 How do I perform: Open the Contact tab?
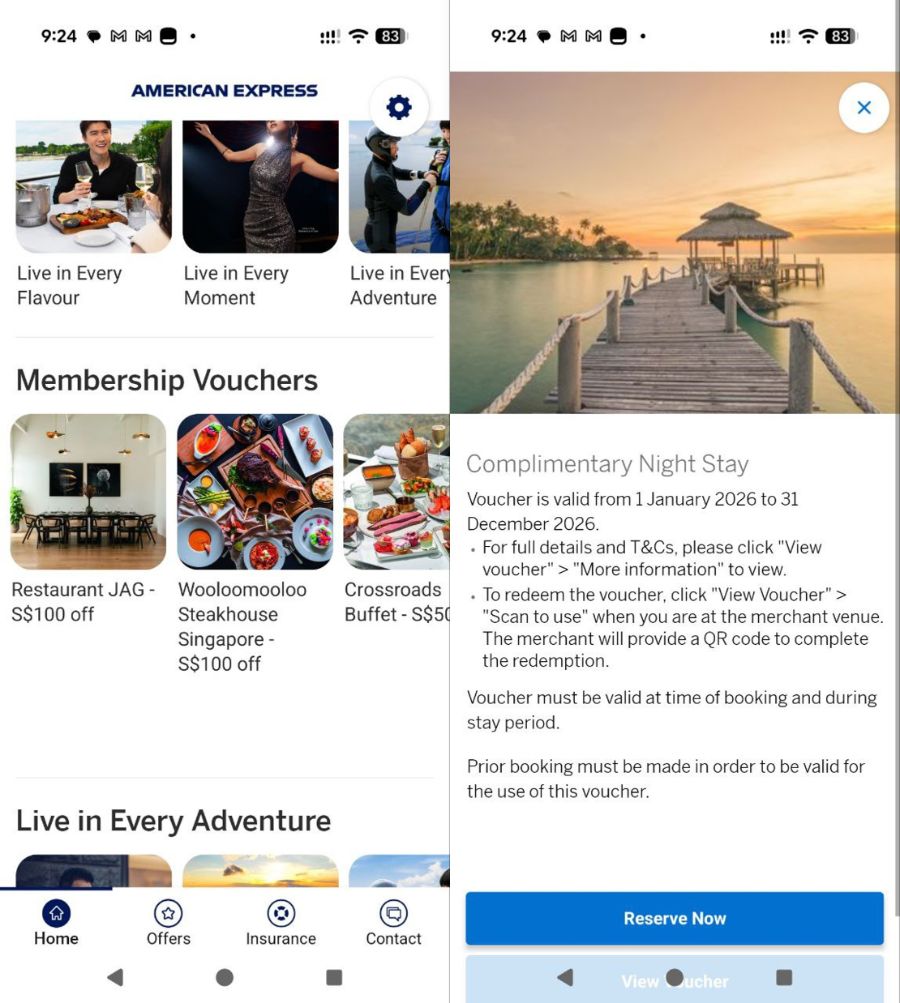(x=393, y=922)
